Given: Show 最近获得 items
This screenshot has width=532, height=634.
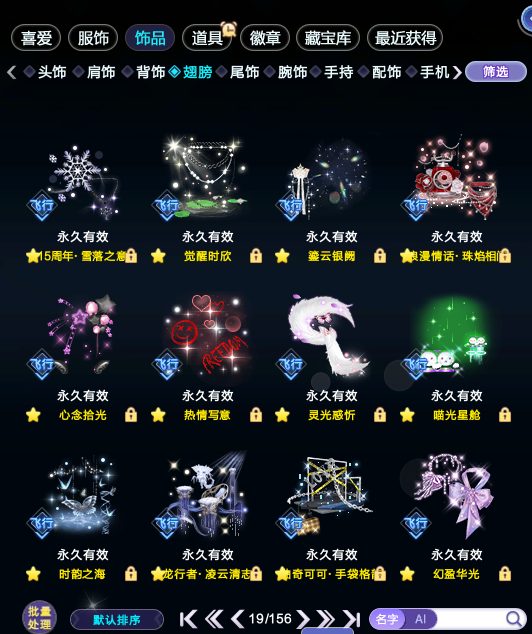Looking at the screenshot, I should pos(405,38).
